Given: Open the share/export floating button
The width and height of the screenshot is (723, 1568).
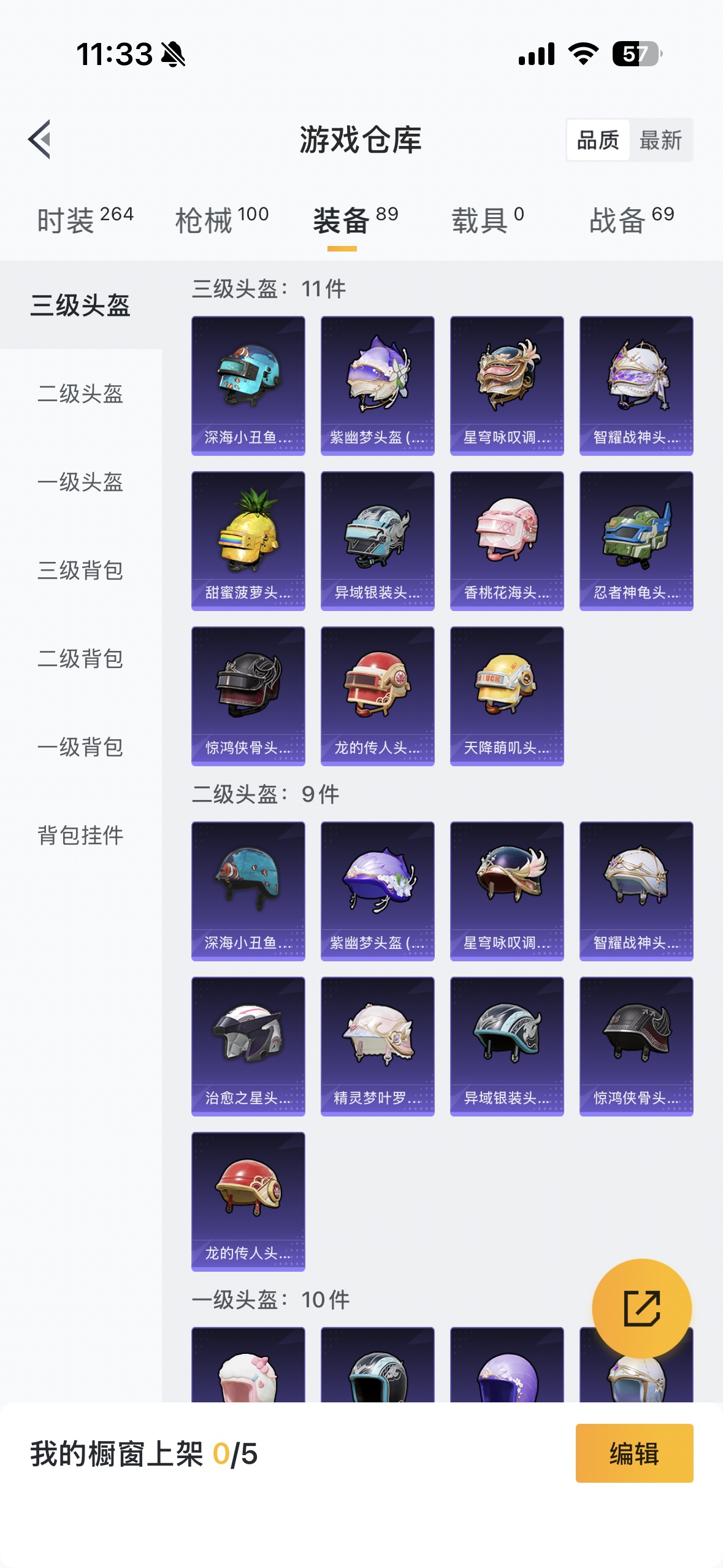Looking at the screenshot, I should 641,1307.
